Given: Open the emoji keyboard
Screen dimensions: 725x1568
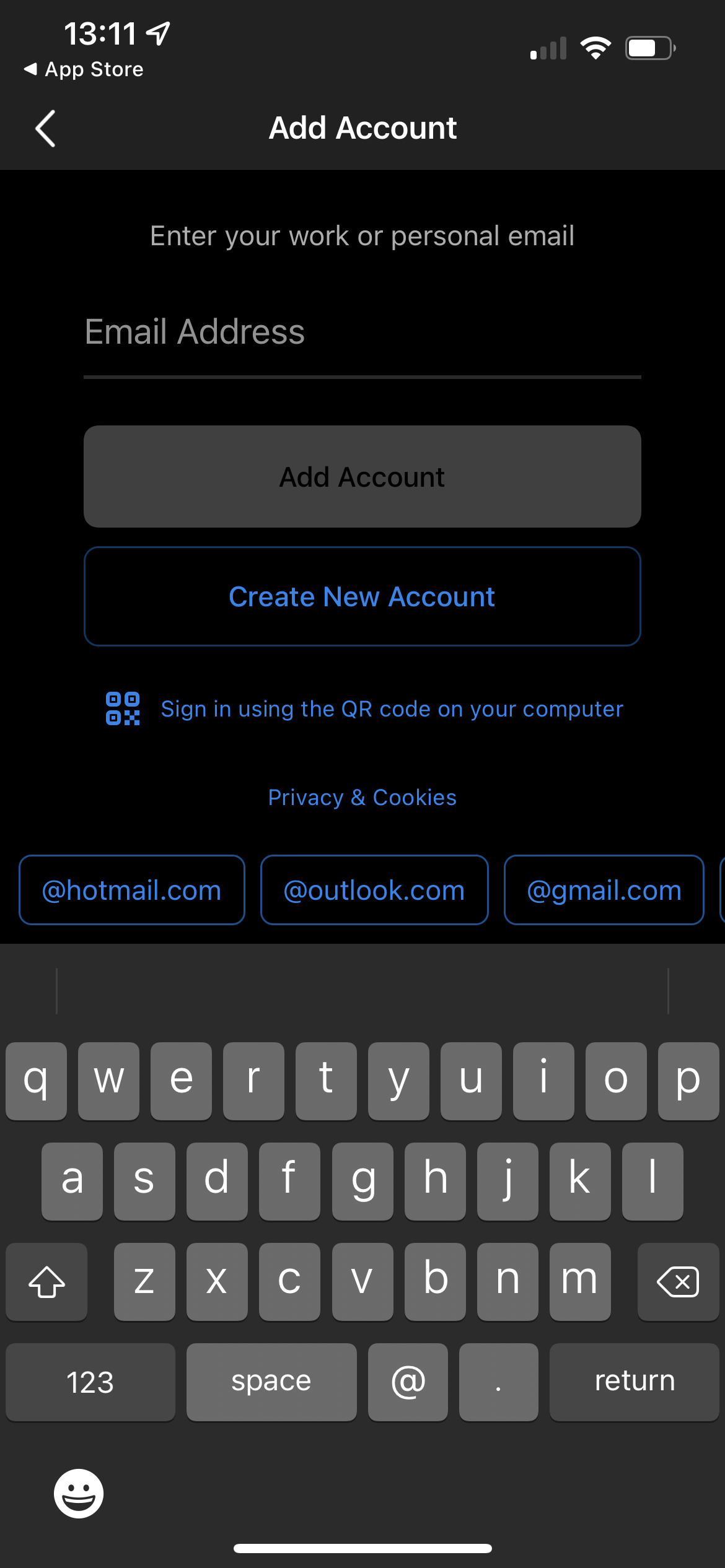Looking at the screenshot, I should click(x=79, y=1494).
